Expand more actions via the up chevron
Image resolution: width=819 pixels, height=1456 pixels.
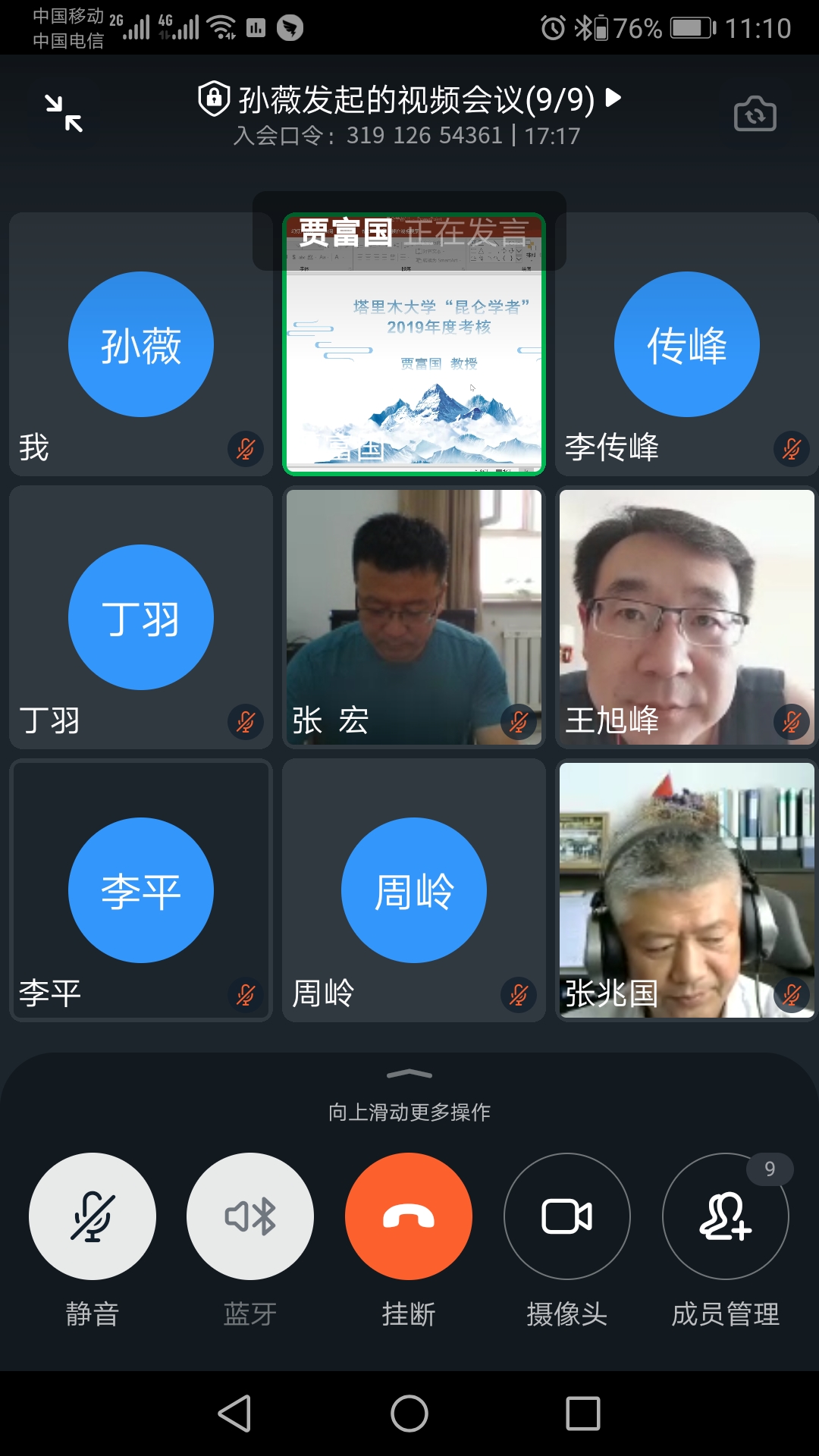click(409, 1075)
